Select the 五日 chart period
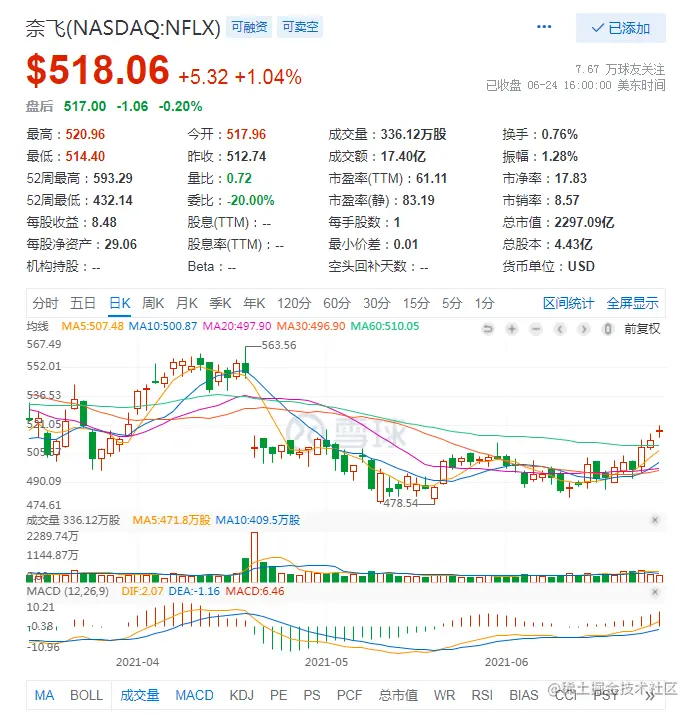This screenshot has width=697, height=716. 83,303
